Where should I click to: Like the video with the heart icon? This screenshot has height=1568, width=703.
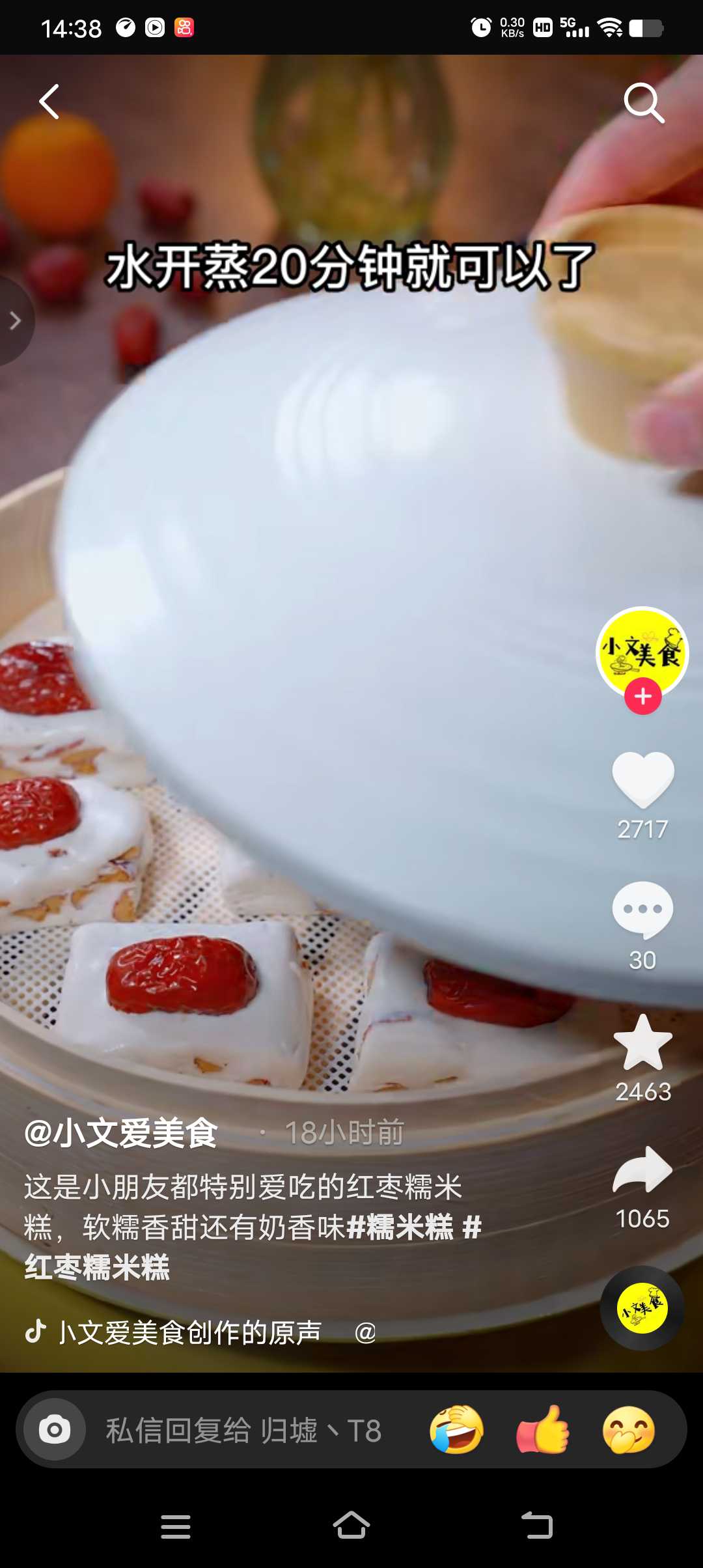pyautogui.click(x=643, y=779)
